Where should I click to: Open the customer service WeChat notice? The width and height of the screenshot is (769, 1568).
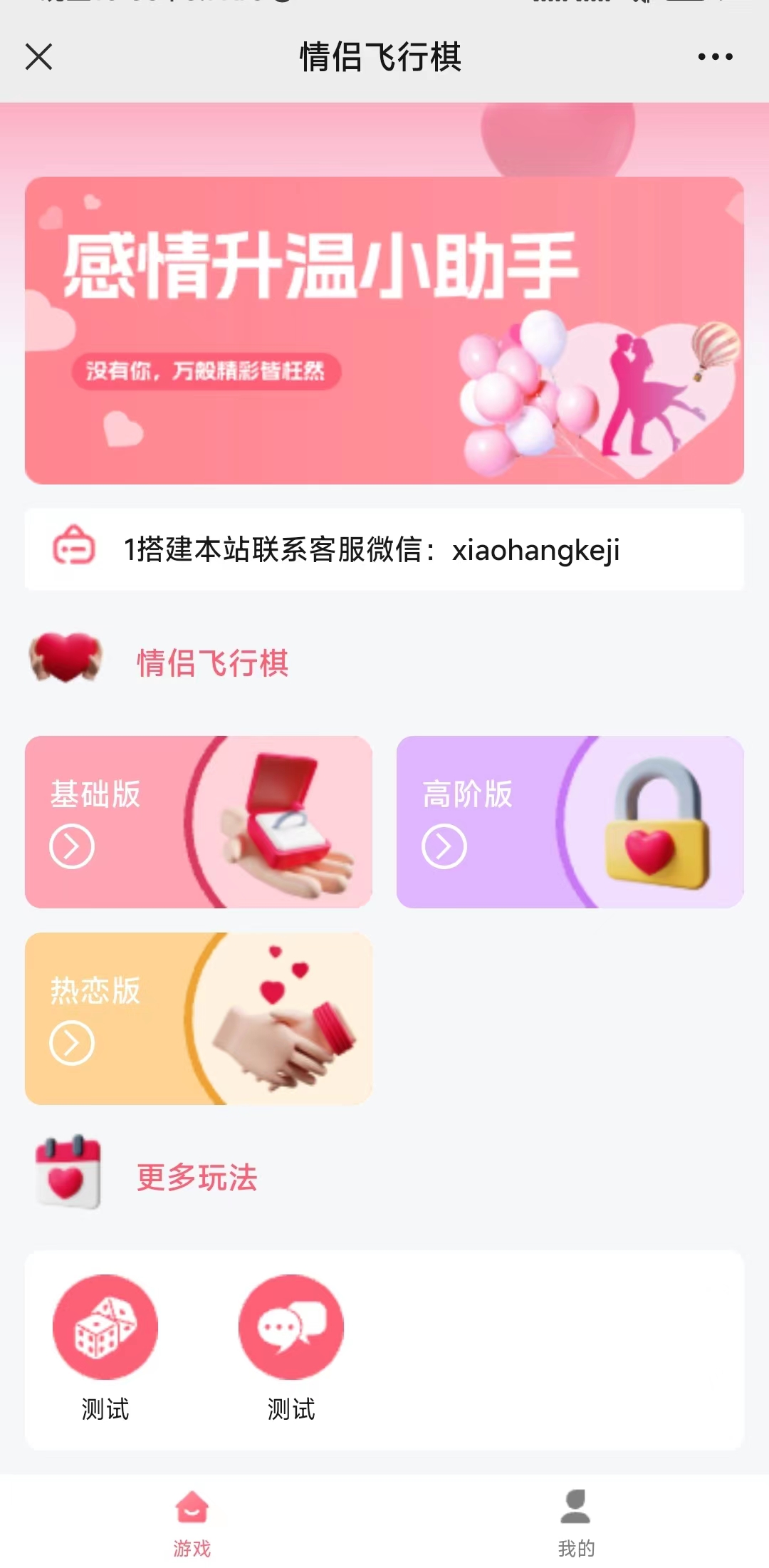tap(384, 549)
